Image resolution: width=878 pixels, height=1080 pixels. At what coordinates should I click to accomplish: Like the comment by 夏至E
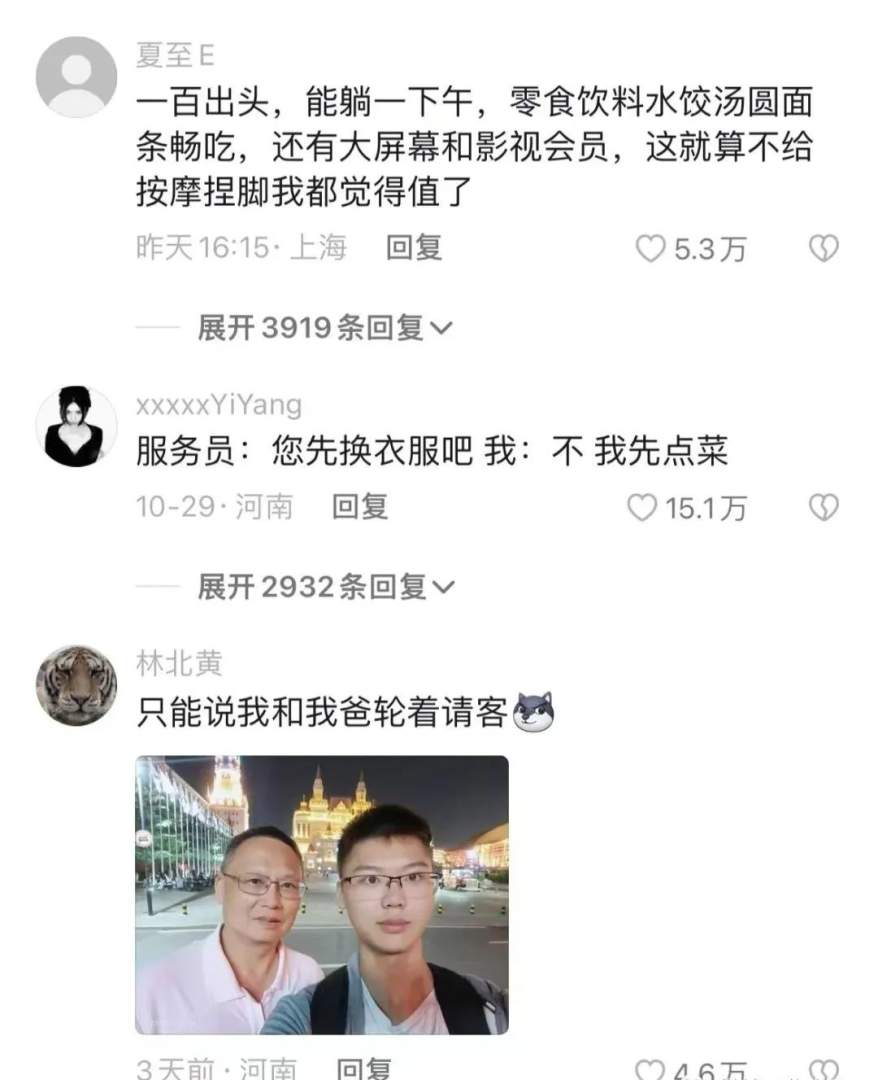point(651,249)
